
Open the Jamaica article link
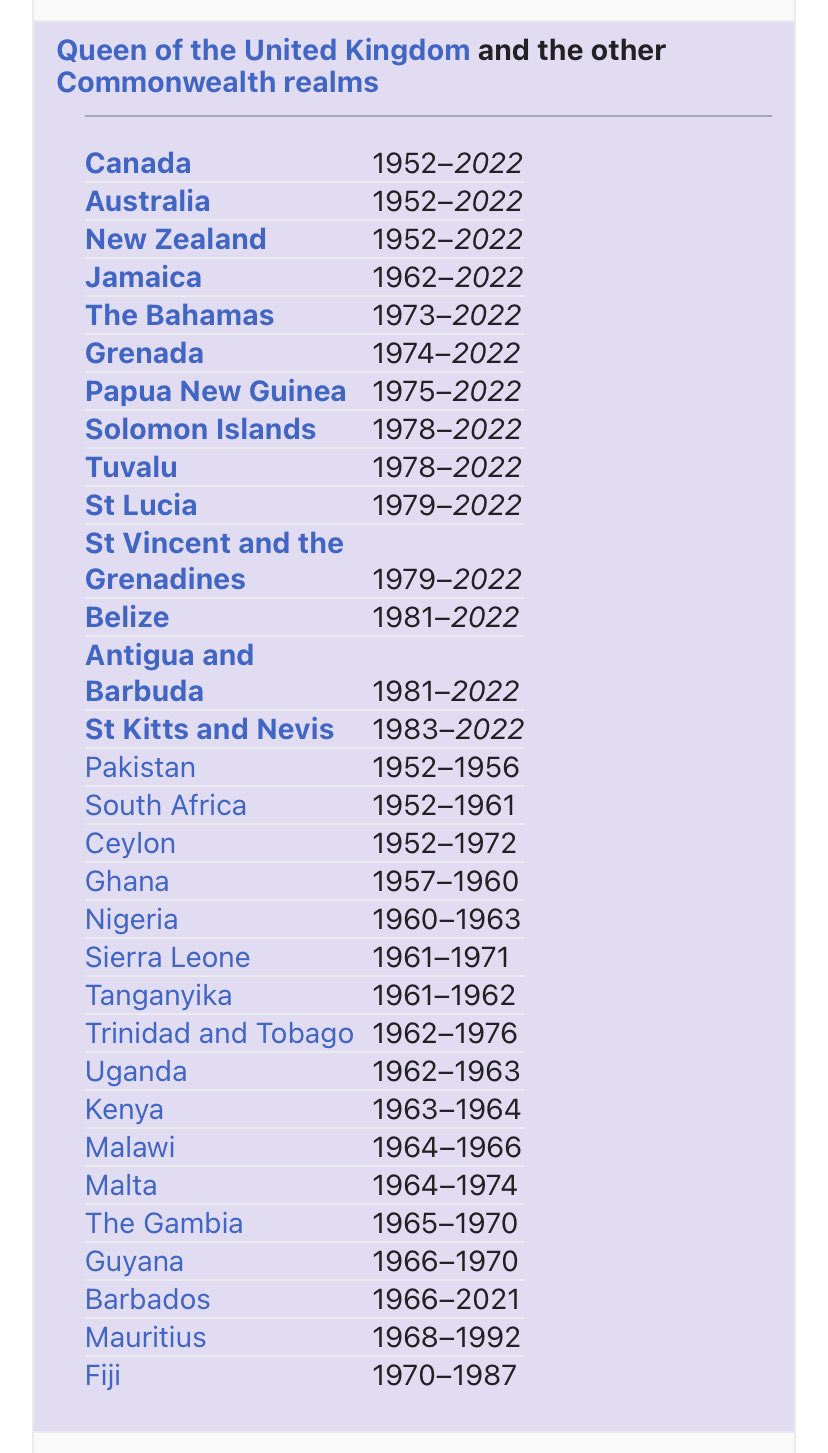click(143, 277)
